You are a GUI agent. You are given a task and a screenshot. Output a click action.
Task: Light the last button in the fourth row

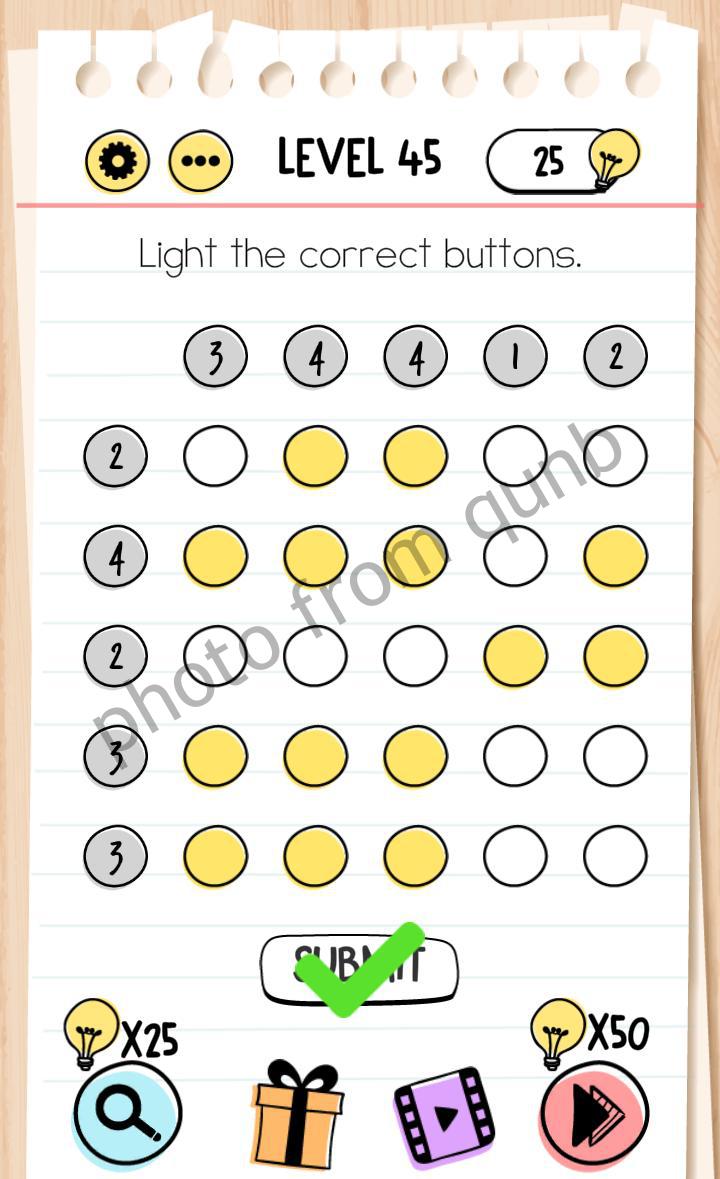[616, 756]
